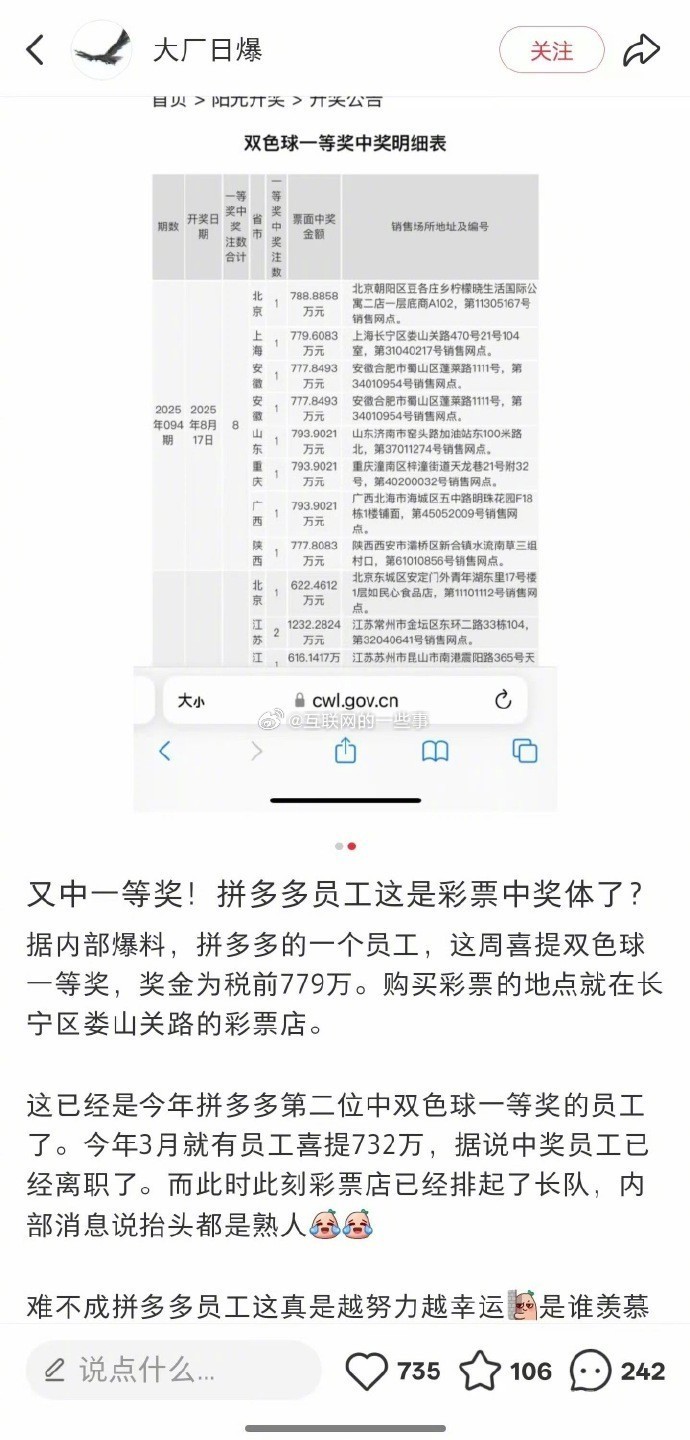Image resolution: width=690 pixels, height=1440 pixels.
Task: Open the lottery screenshot image in full view
Action: (345, 450)
